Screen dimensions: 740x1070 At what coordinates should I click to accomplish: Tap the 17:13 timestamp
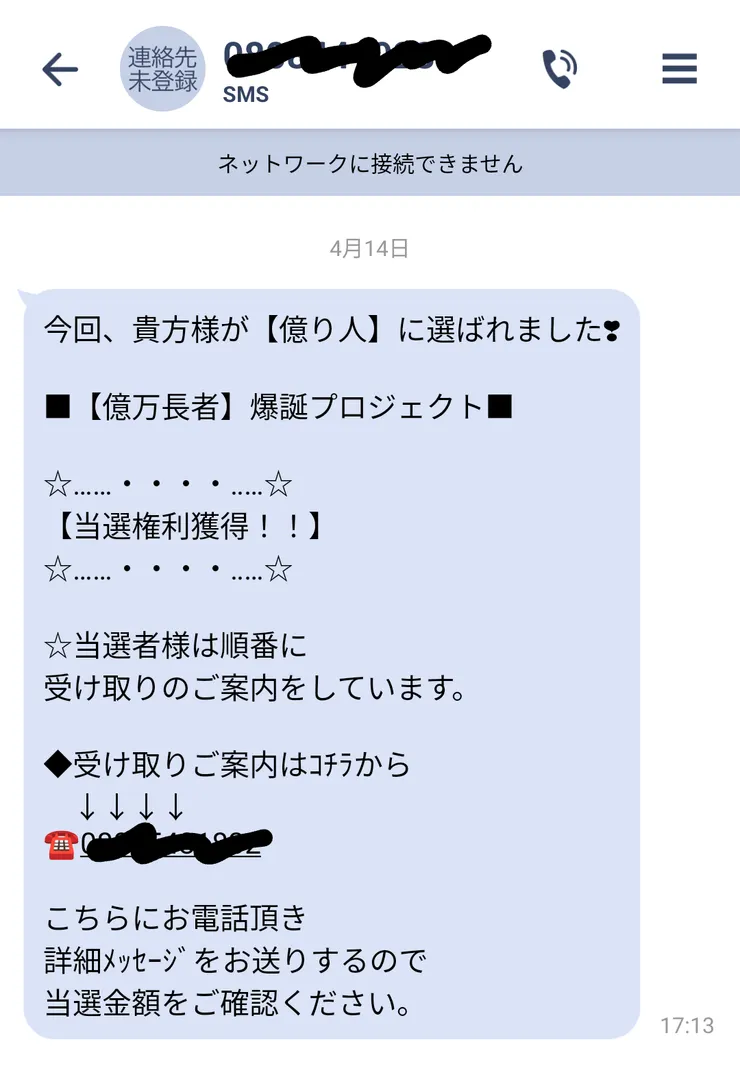(x=690, y=1025)
